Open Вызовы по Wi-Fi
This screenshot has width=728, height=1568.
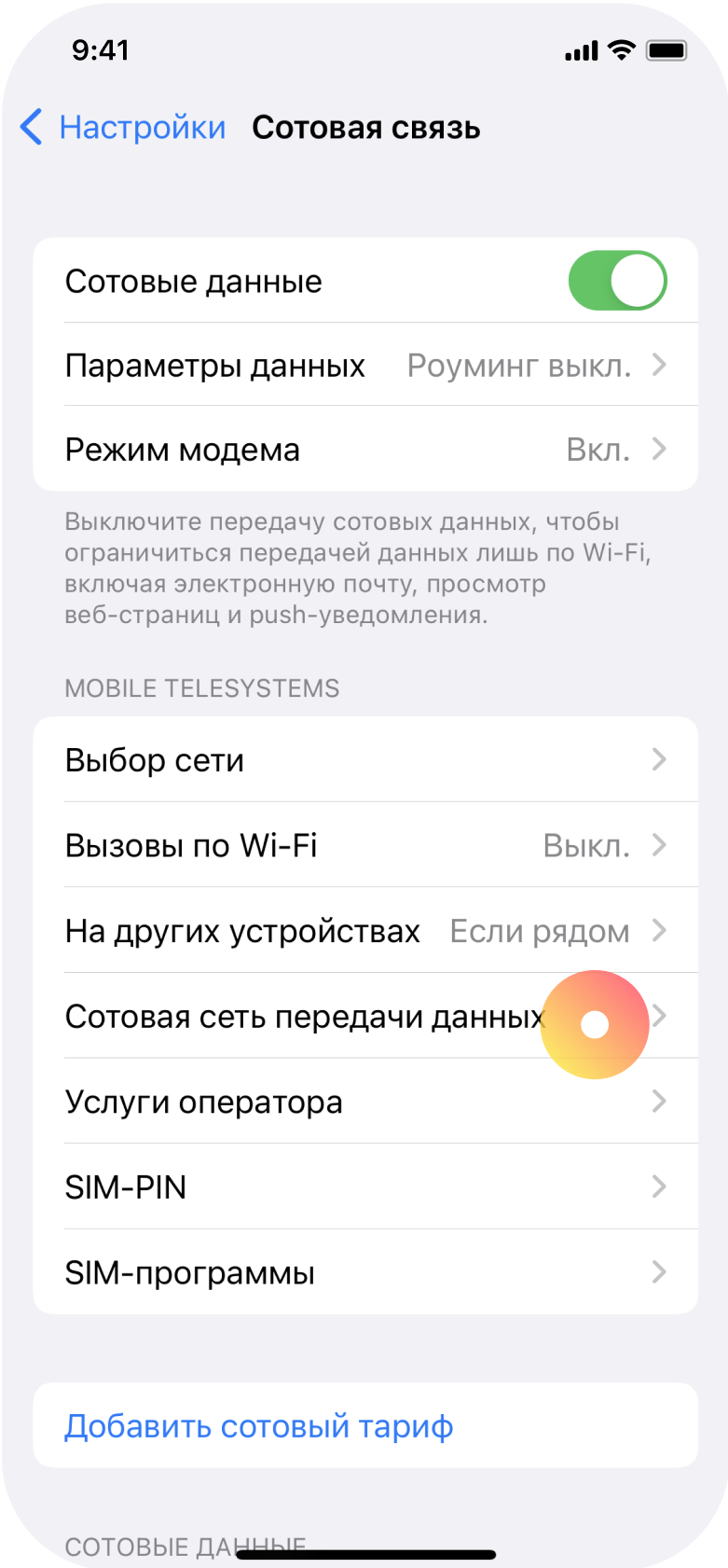(365, 845)
